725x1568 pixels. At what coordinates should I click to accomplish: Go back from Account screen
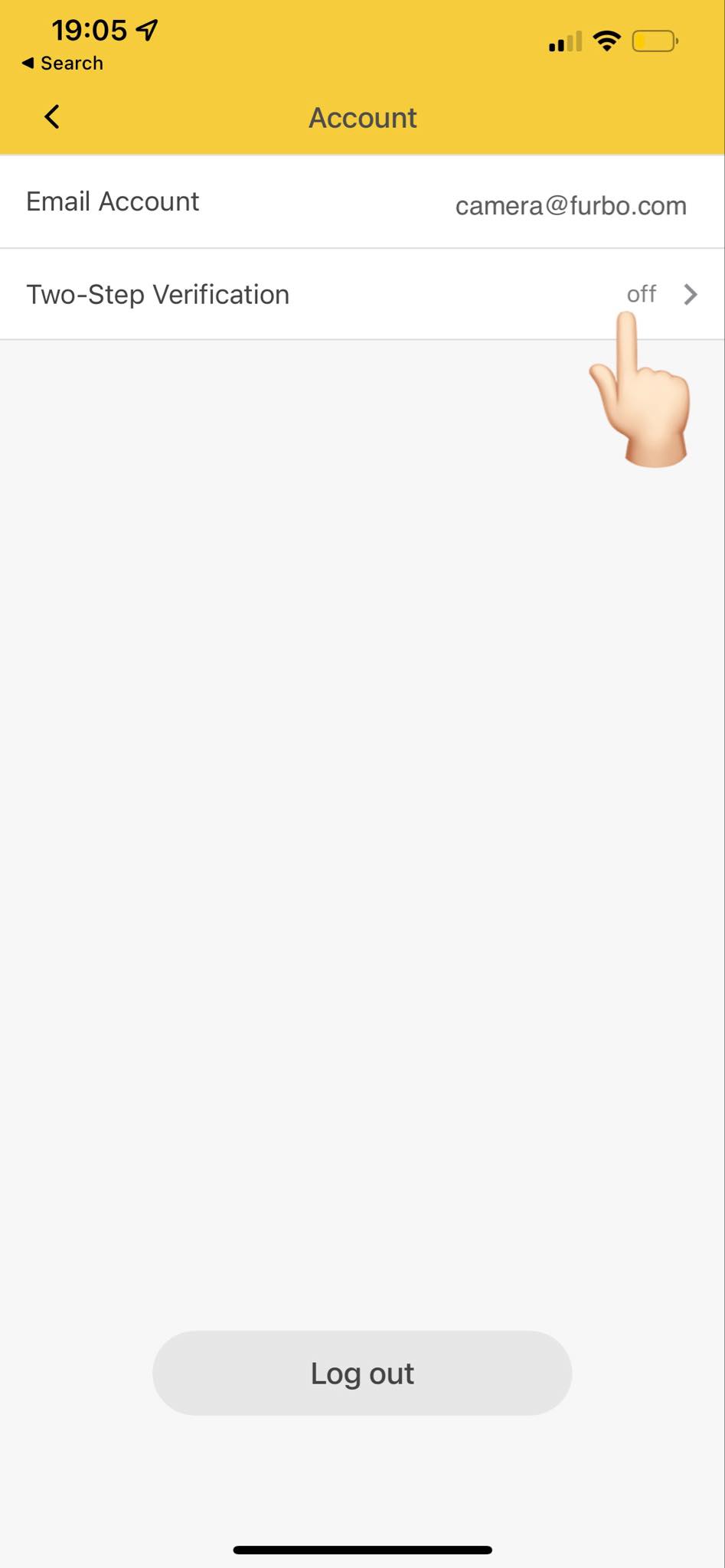[52, 117]
